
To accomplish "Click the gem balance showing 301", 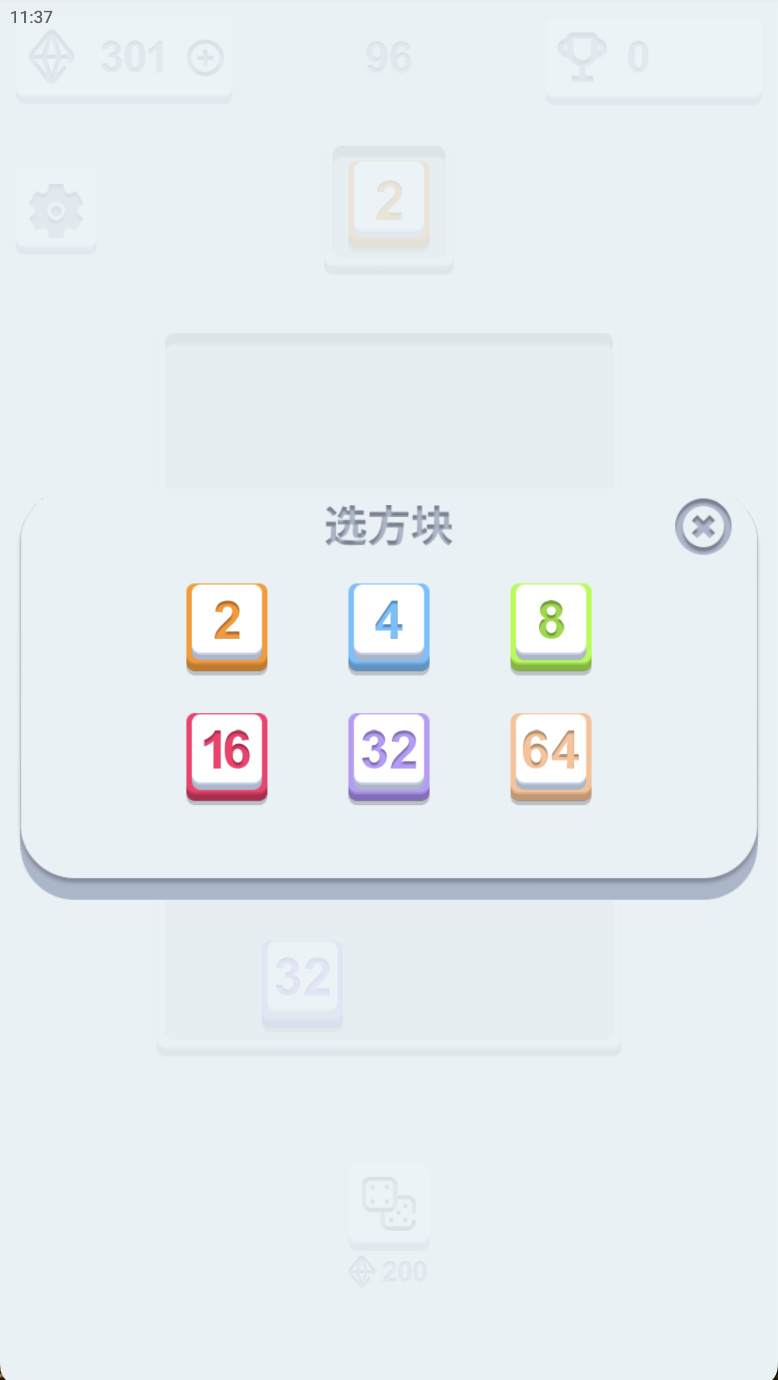I will click(x=131, y=57).
